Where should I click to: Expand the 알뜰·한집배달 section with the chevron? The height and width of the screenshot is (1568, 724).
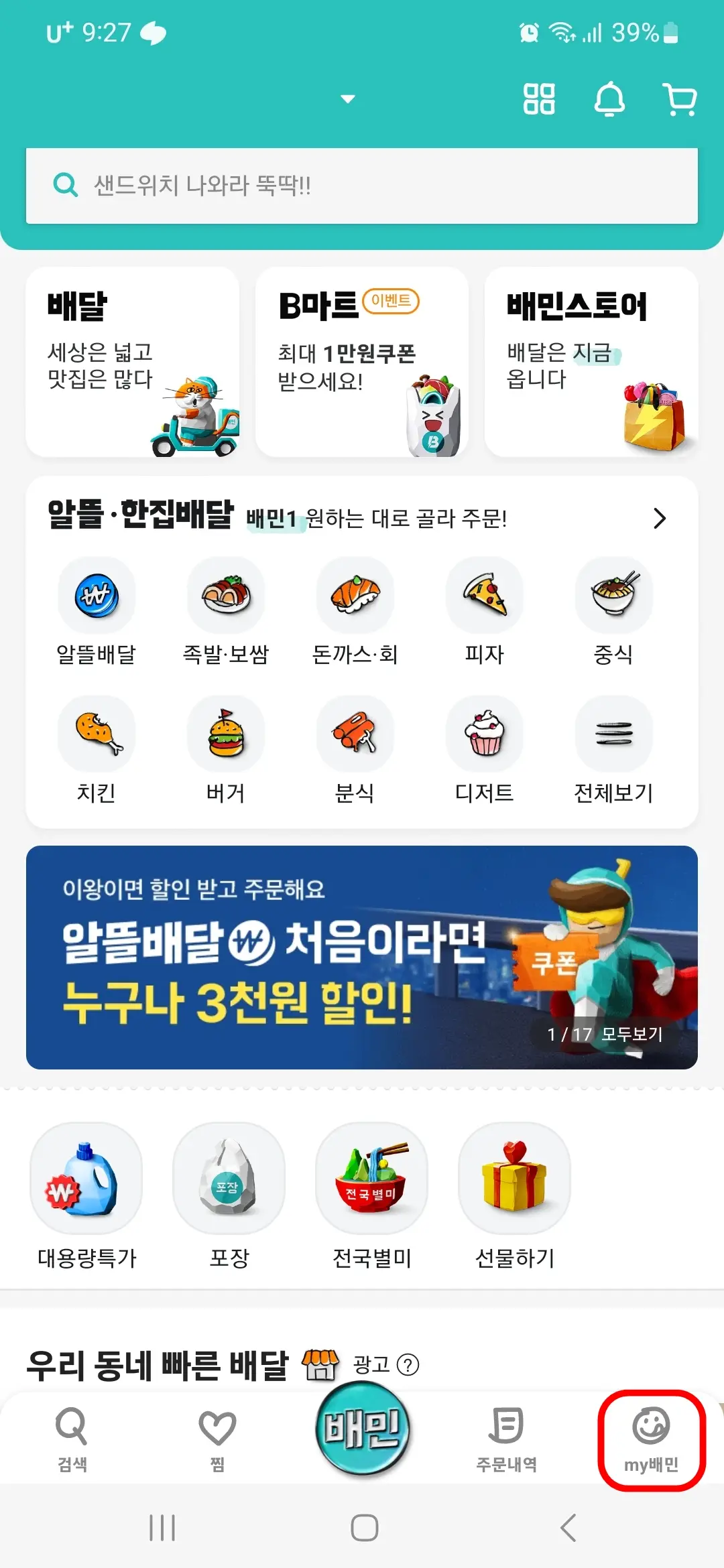click(660, 519)
